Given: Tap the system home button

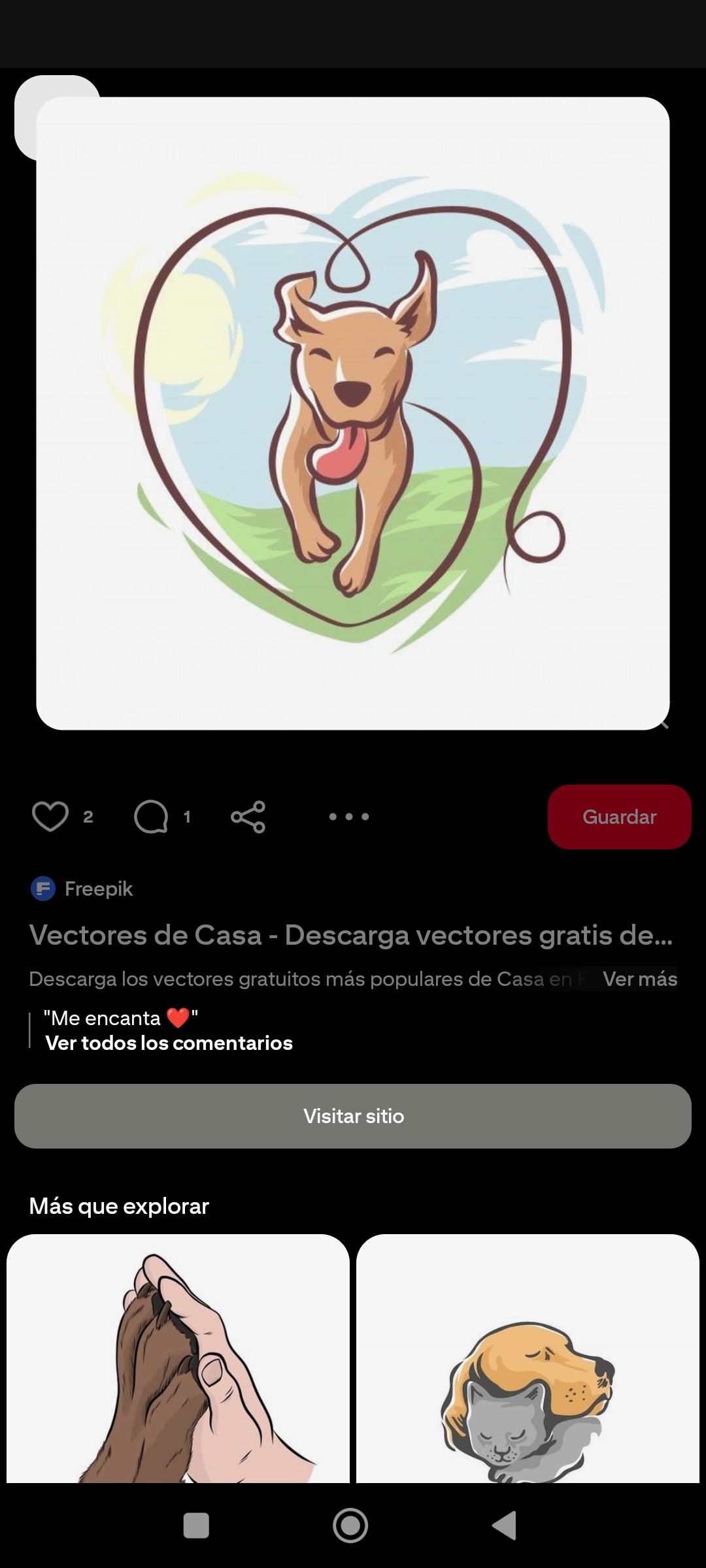Looking at the screenshot, I should (x=350, y=1526).
